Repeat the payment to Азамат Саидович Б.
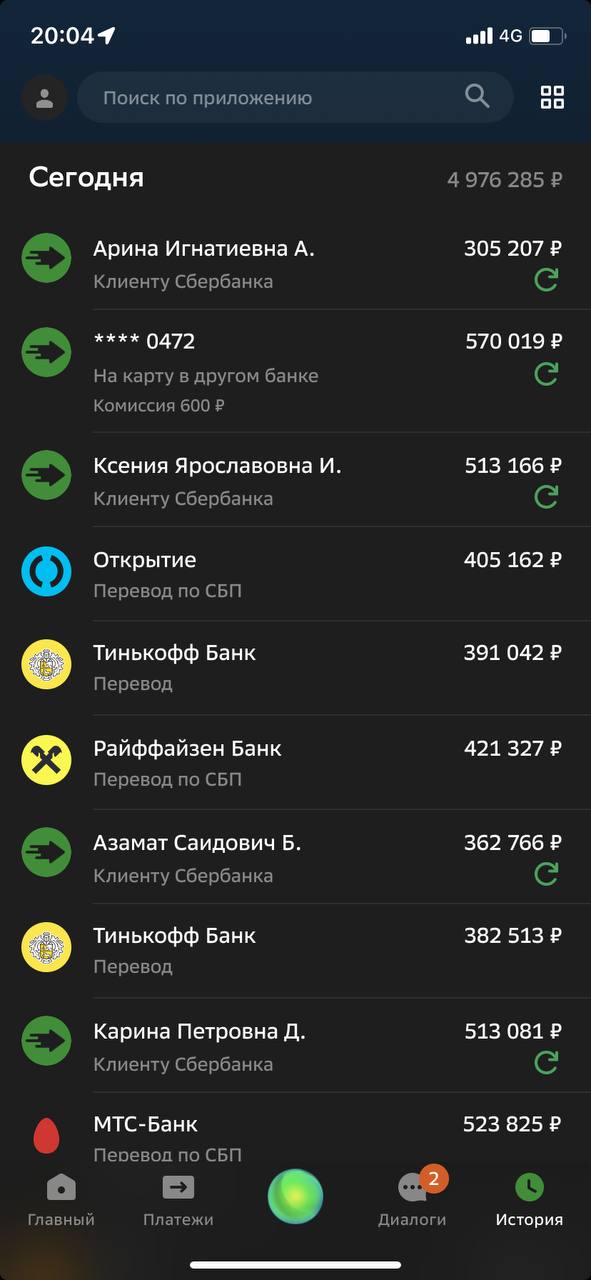591x1280 pixels. click(x=546, y=875)
